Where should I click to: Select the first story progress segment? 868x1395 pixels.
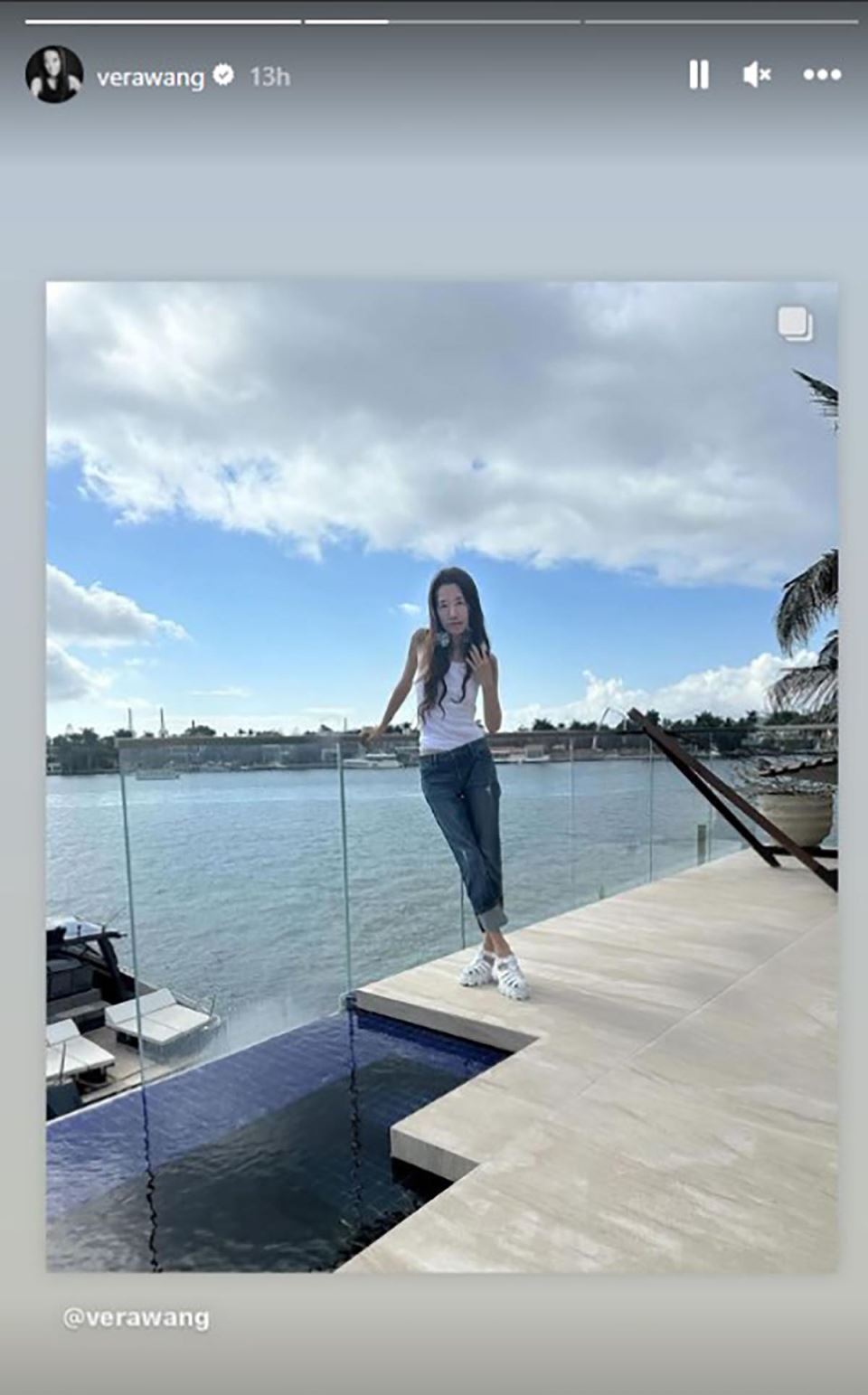pos(163,16)
